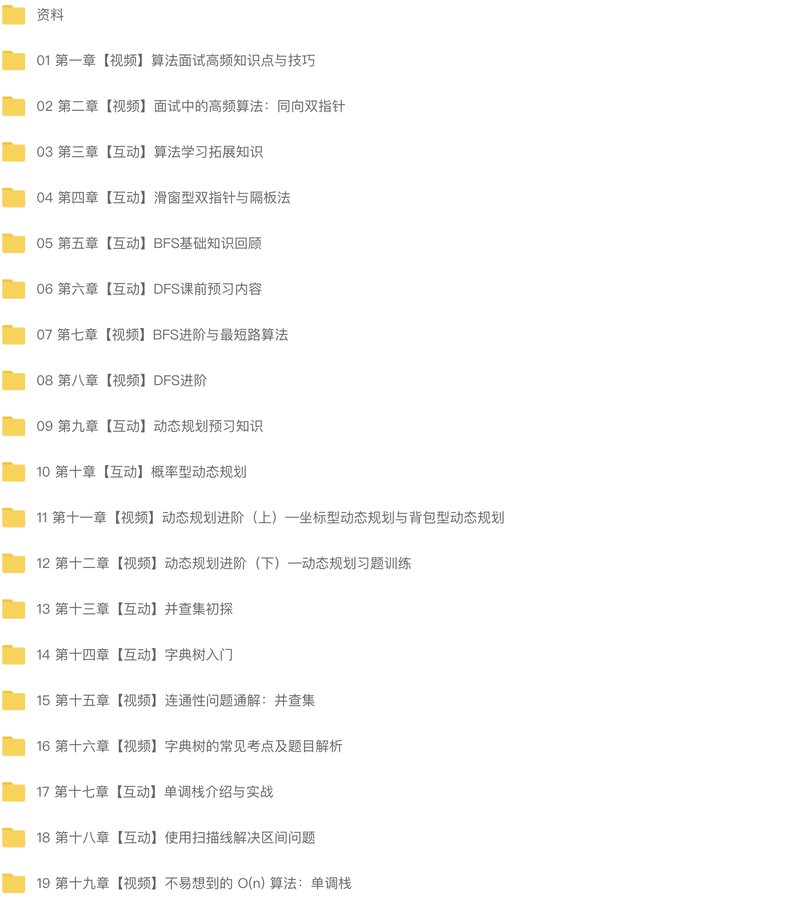Enter folder 10 第十章 概率型动态规划
The image size is (800, 912).
141,472
